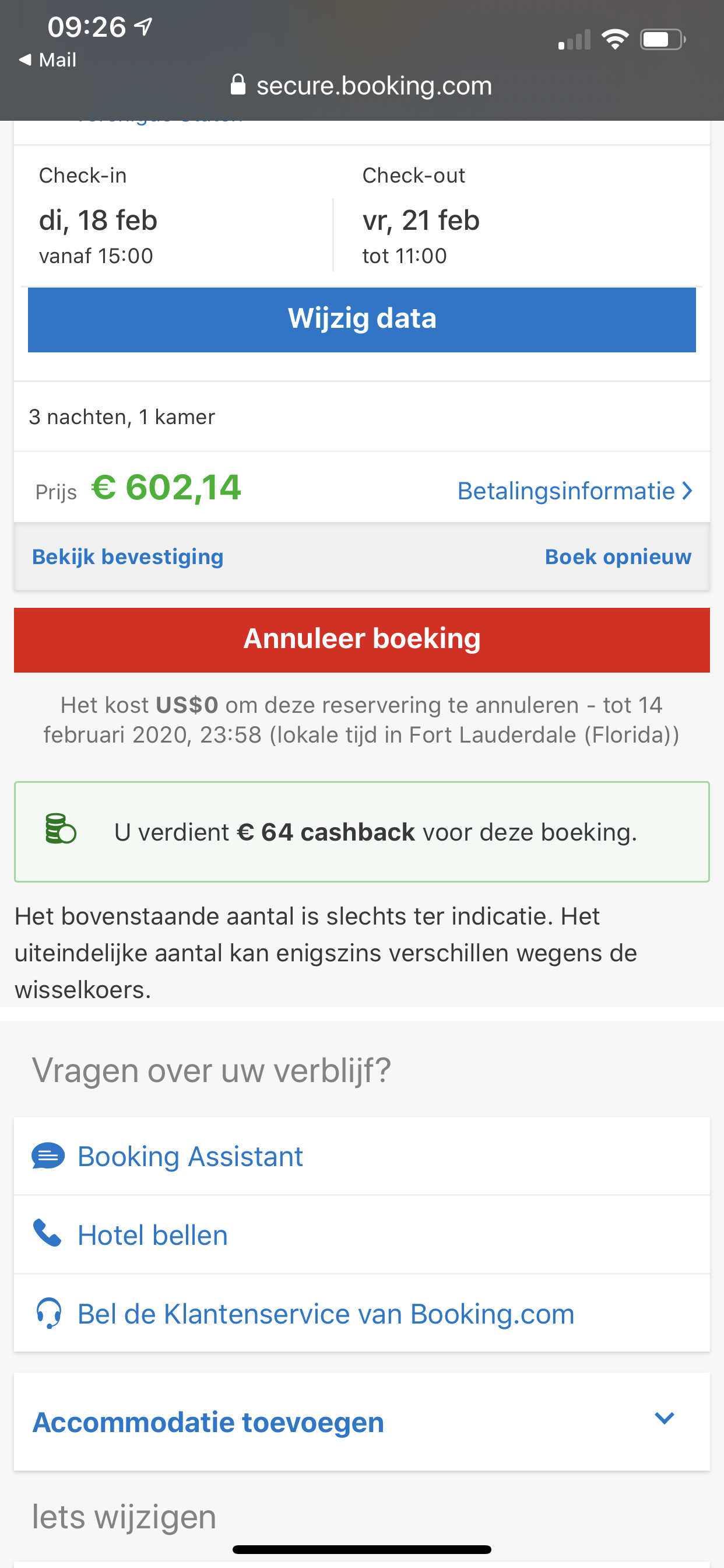Screen dimensions: 724x1568
Task: Return to Mail app
Action: (x=48, y=60)
